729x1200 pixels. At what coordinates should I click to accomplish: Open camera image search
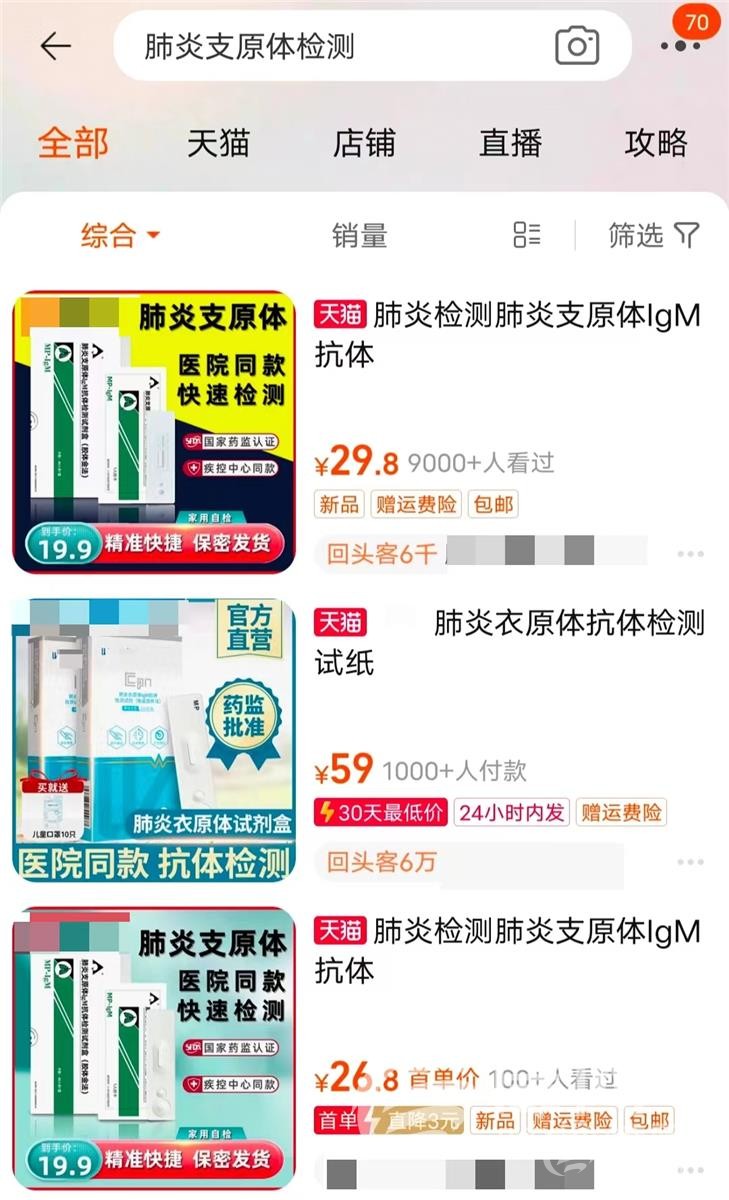click(x=577, y=46)
